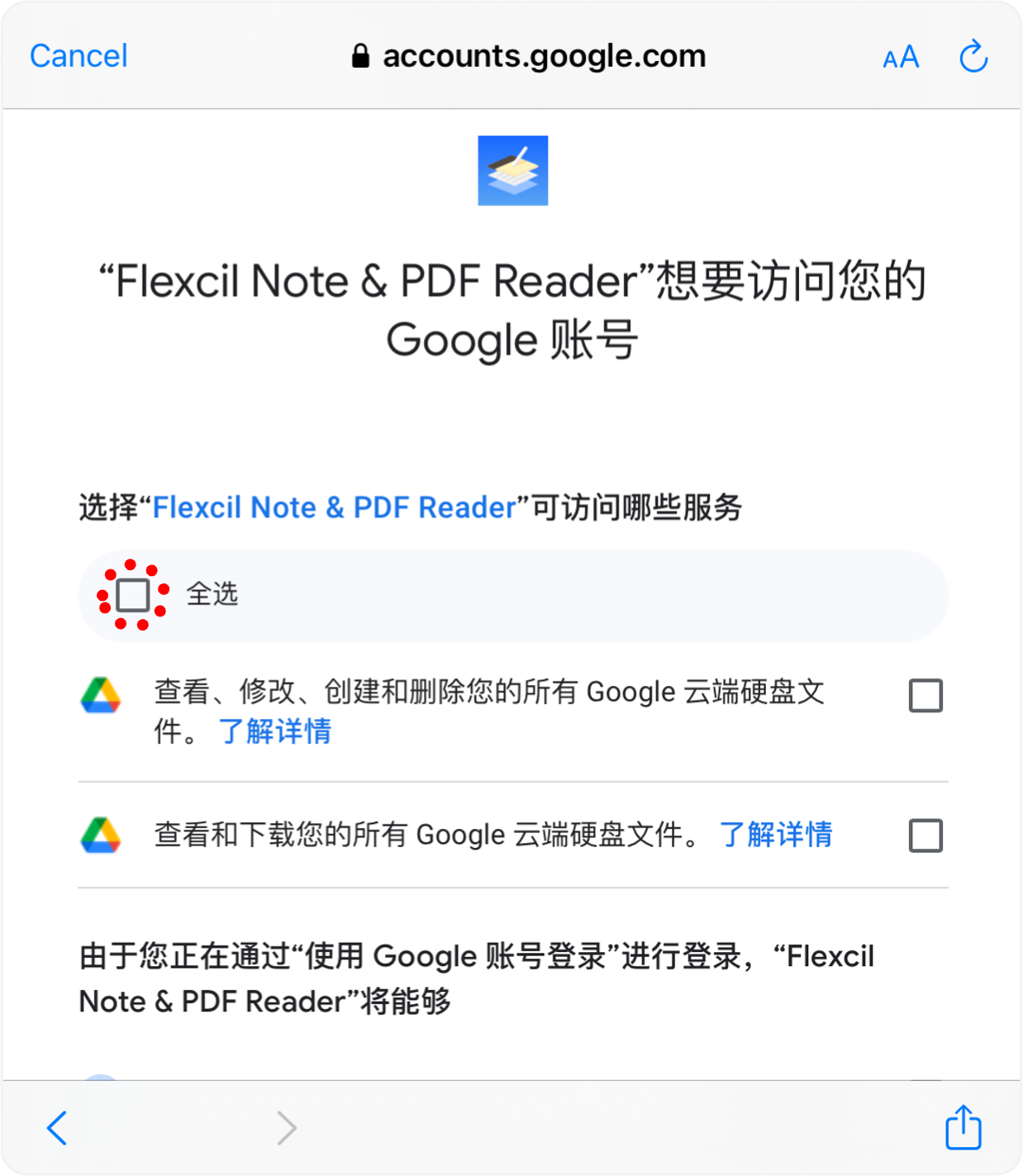Cancel the Google sign-in sheet
Image resolution: width=1023 pixels, height=1176 pixels.
point(79,56)
